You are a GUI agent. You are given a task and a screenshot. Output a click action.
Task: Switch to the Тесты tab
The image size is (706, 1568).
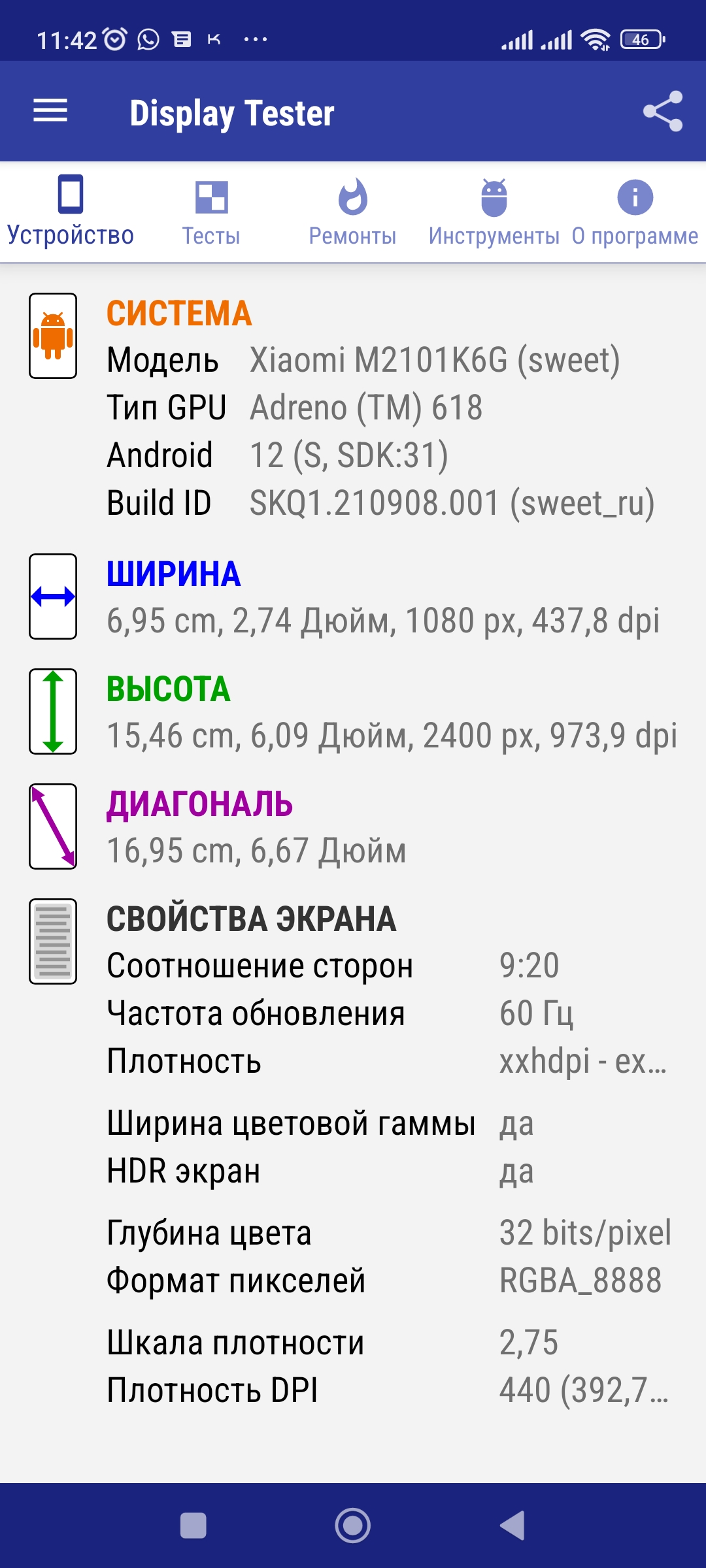click(211, 212)
